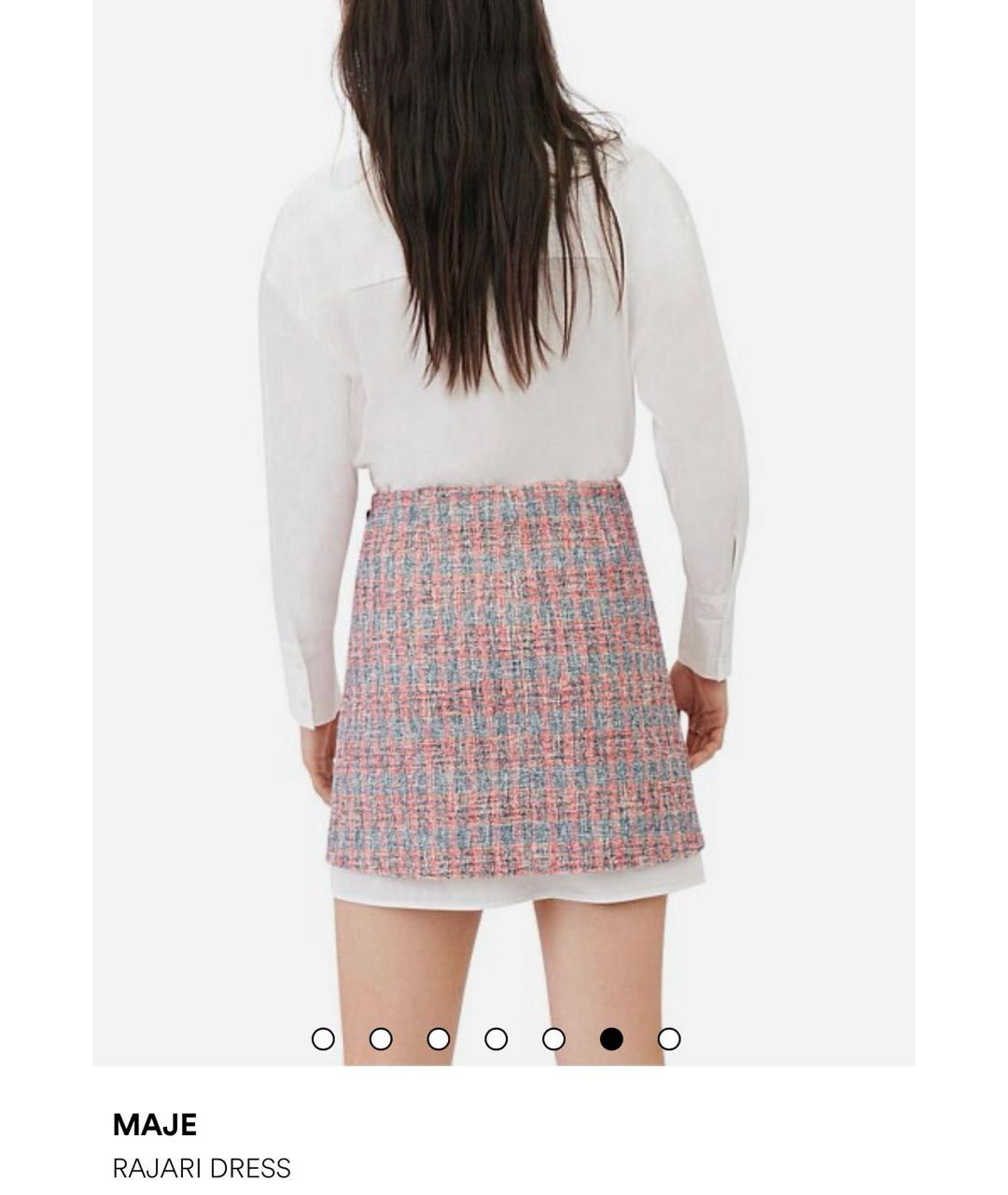Show the third photo via its dot
The image size is (1008, 1195).
tap(439, 1039)
